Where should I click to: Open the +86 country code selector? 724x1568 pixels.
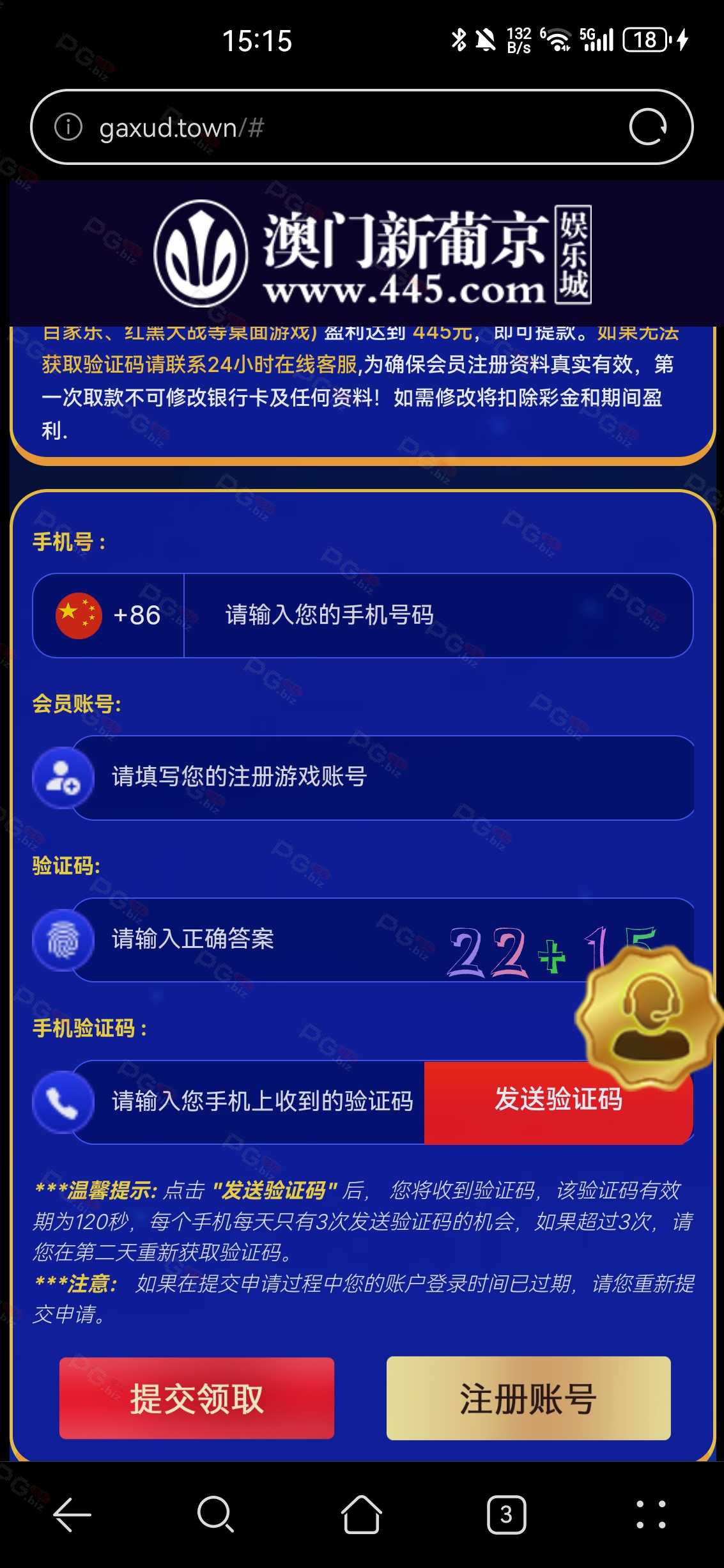(109, 616)
